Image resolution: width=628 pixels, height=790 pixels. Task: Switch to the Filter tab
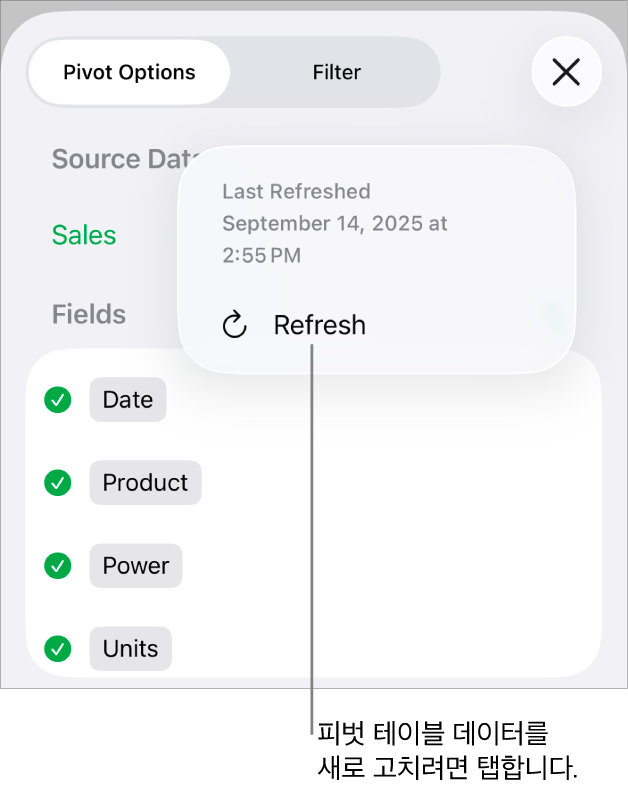point(336,72)
